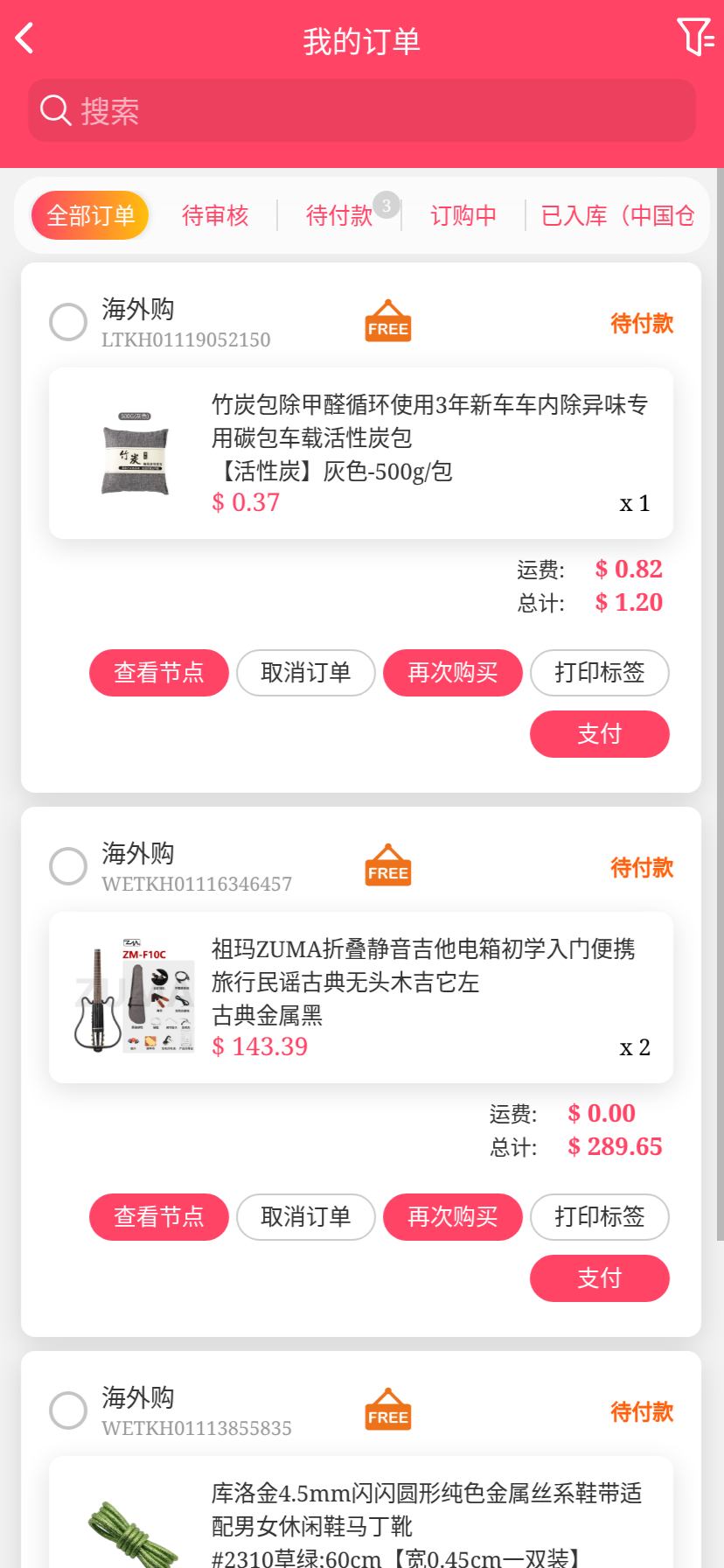
Task: View 查看节点 for the 竹炭包 order
Action: pyautogui.click(x=159, y=673)
